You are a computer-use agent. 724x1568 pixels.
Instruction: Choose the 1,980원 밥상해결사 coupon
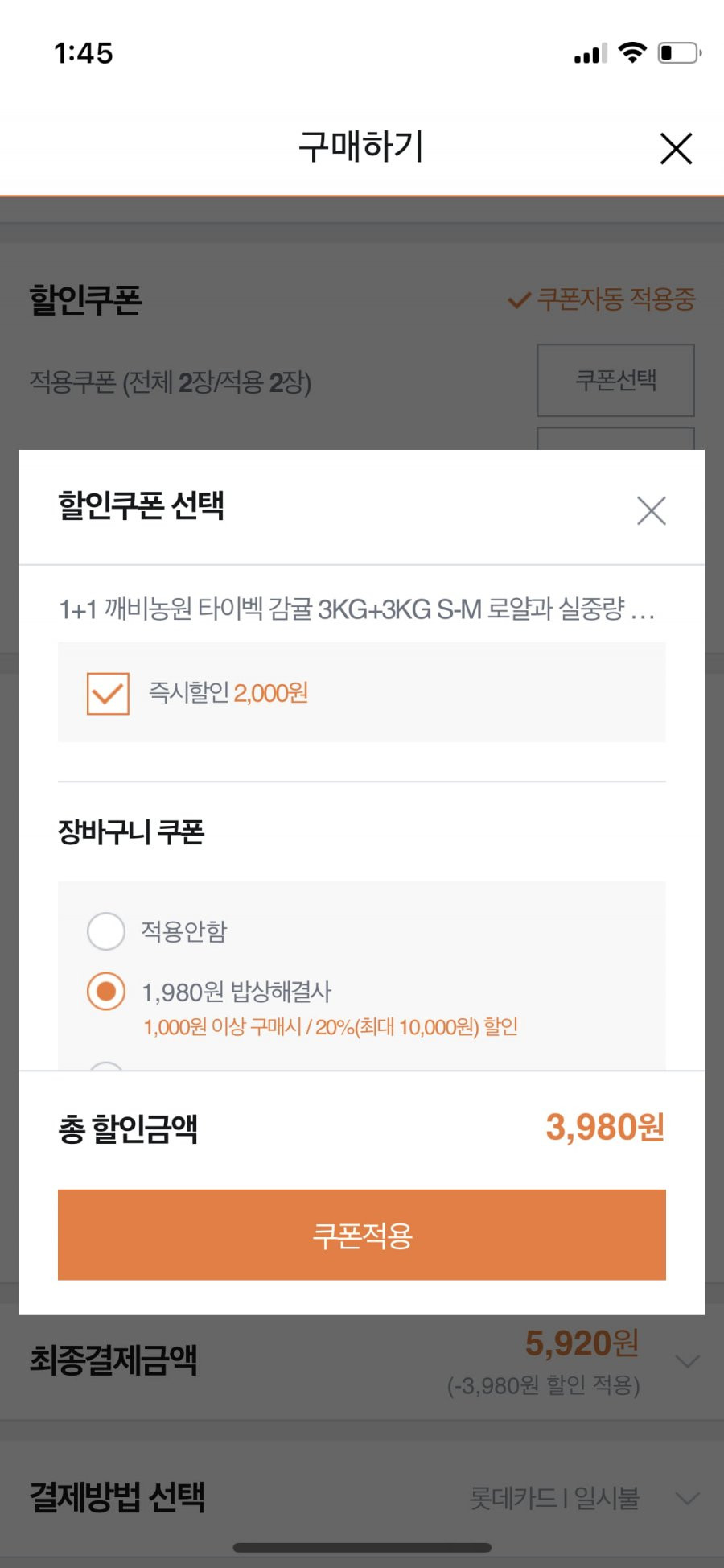click(106, 991)
